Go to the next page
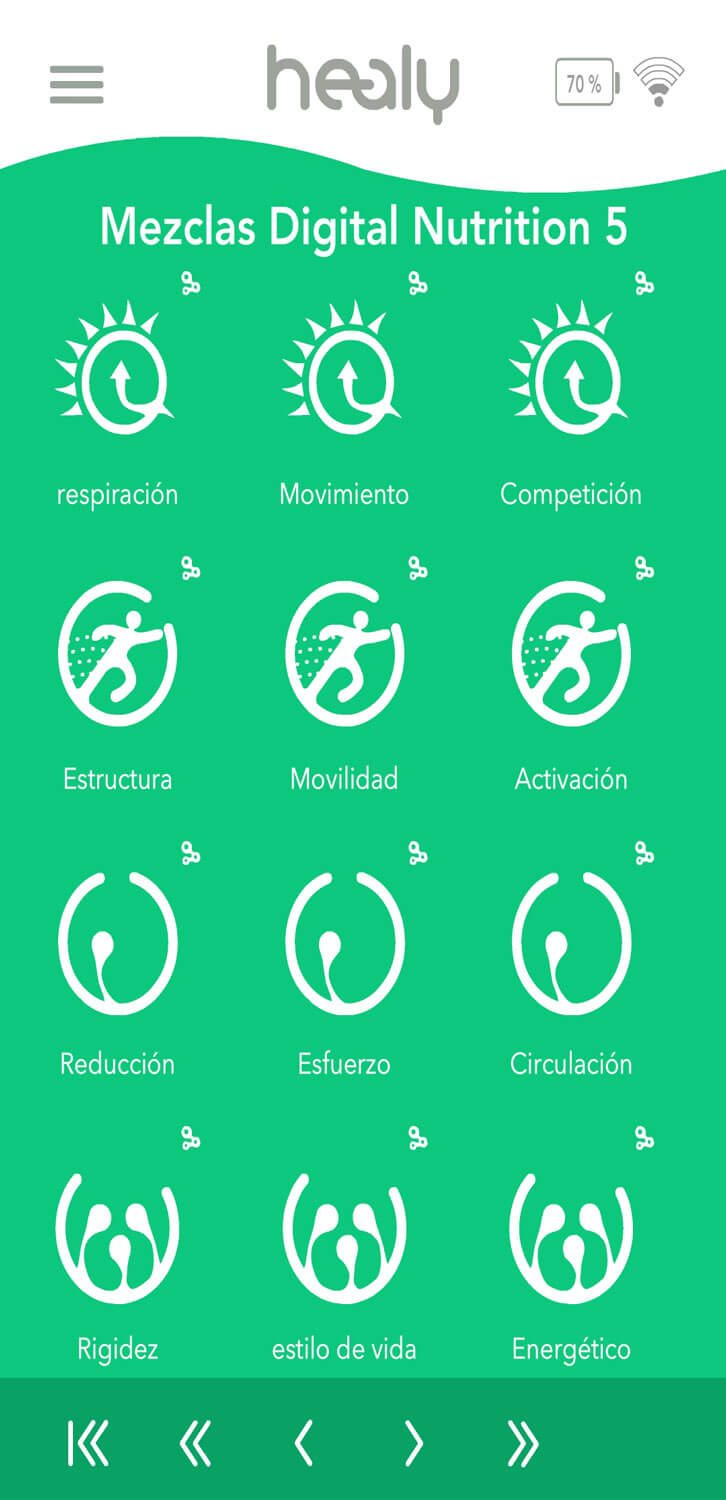Viewport: 726px width, 1500px height. [x=414, y=1443]
